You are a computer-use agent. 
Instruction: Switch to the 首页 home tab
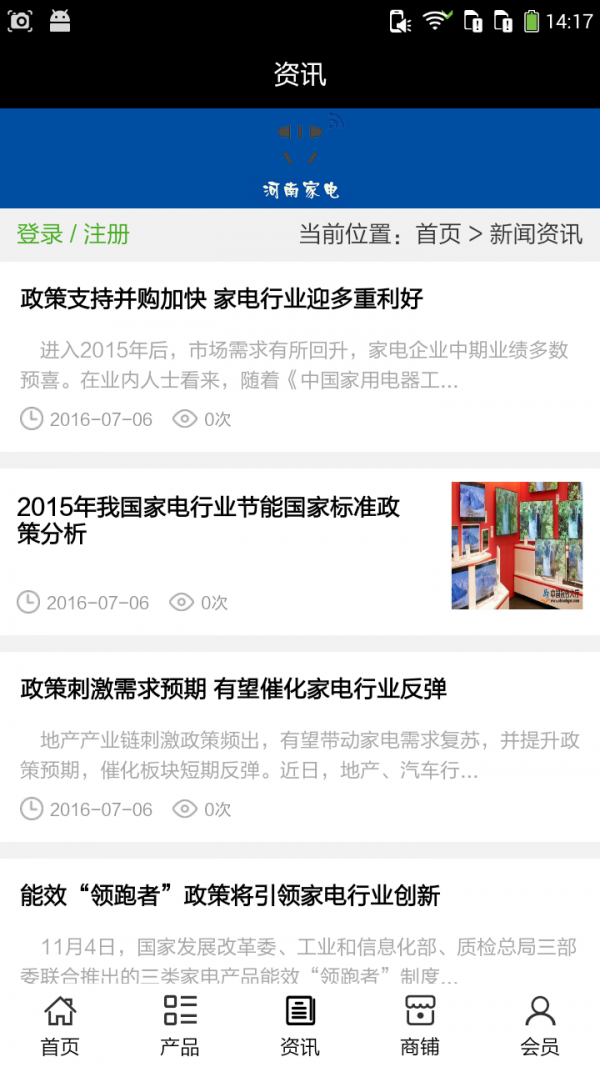pos(60,1026)
